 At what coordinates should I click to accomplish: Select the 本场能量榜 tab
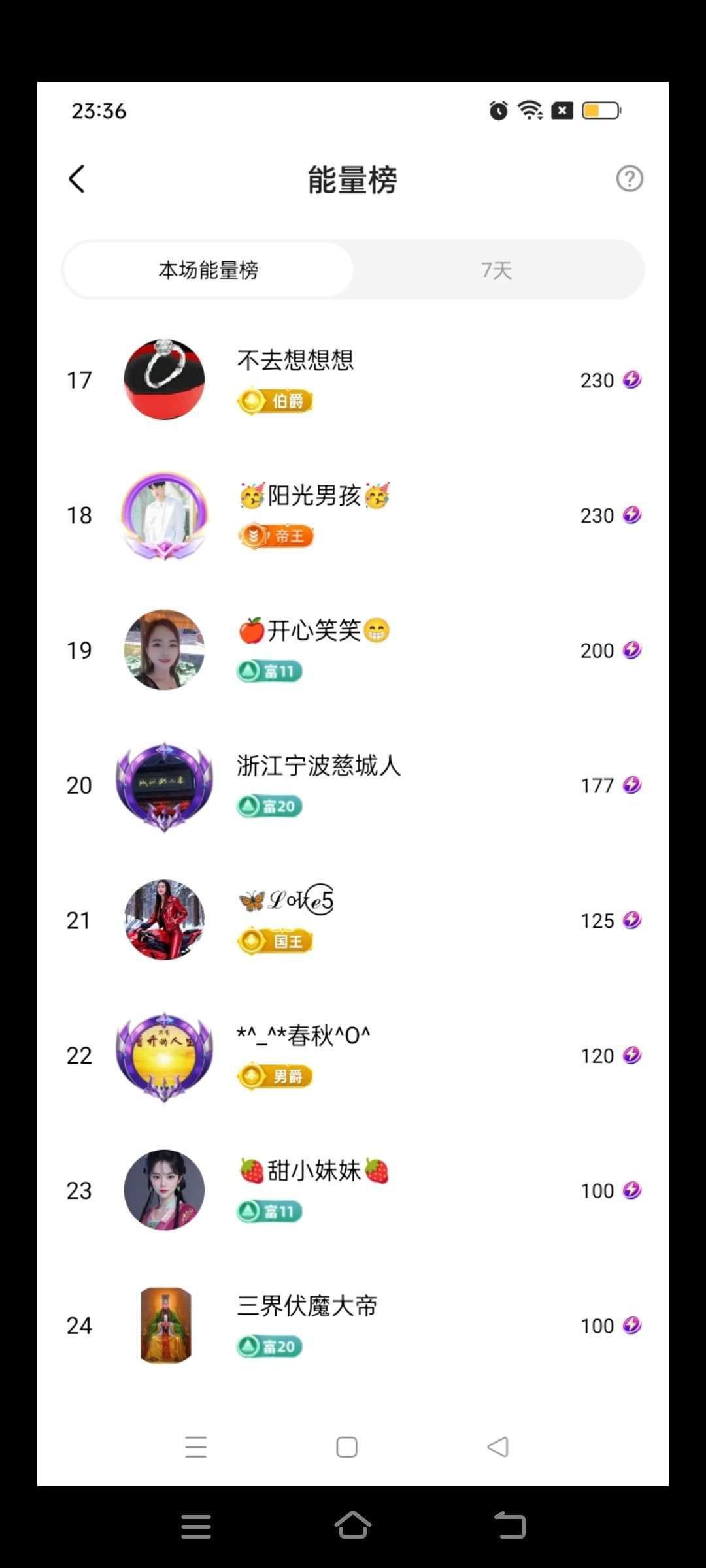(x=208, y=270)
